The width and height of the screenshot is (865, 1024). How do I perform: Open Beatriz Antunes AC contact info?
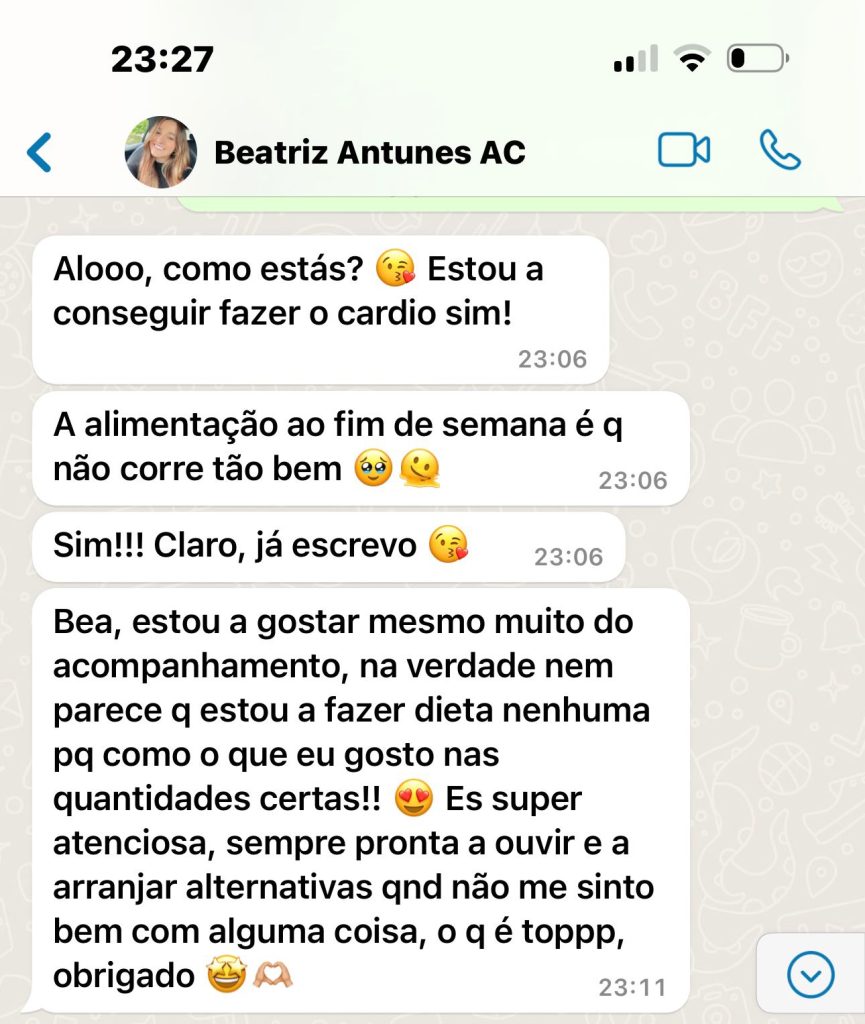coord(369,152)
